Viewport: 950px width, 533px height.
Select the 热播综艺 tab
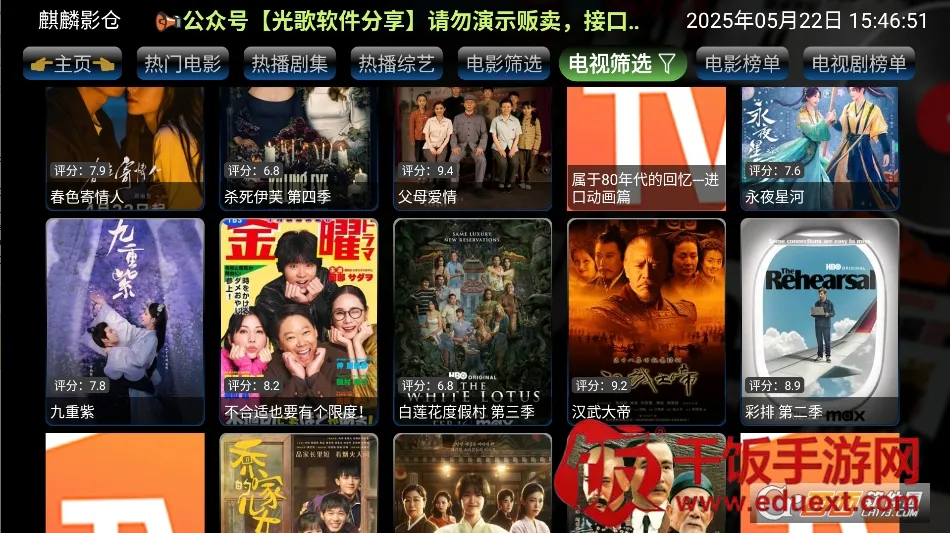[x=396, y=64]
